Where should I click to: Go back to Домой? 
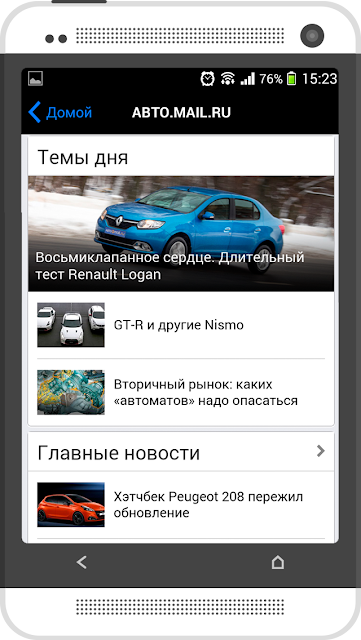tap(60, 112)
